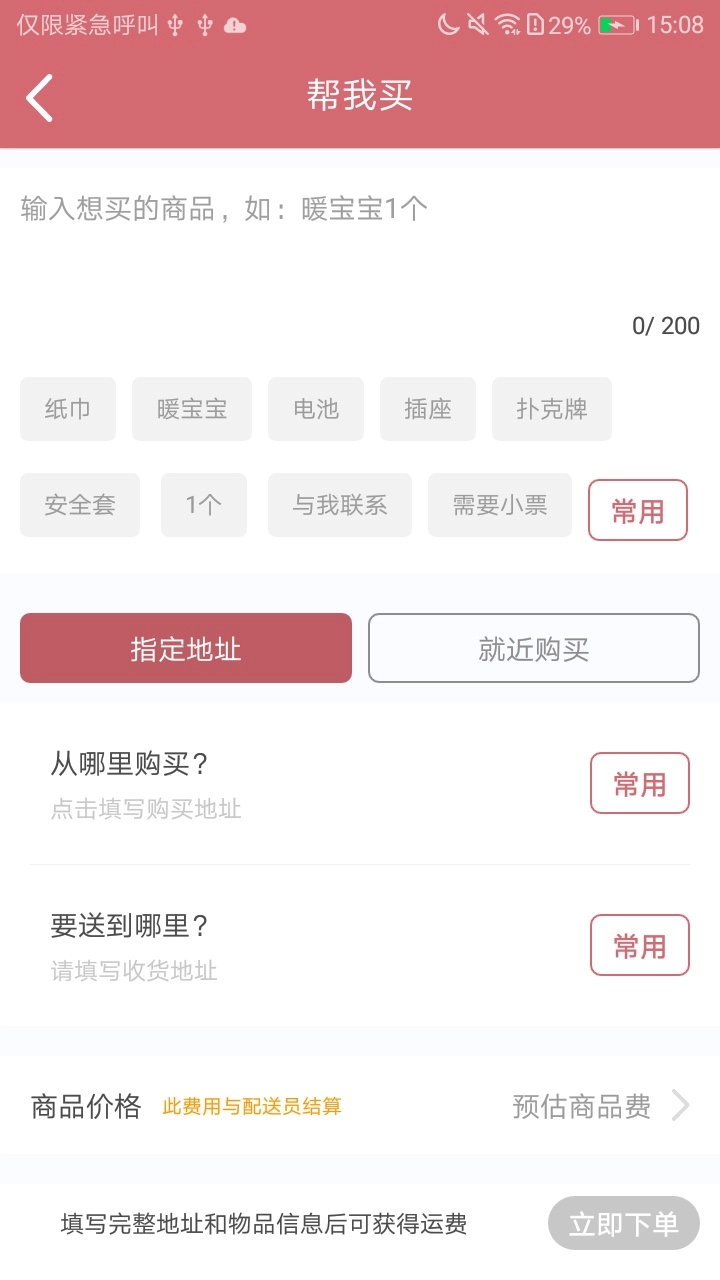Select the 电池 shortcut tag
The height and width of the screenshot is (1280, 720).
pyautogui.click(x=315, y=408)
